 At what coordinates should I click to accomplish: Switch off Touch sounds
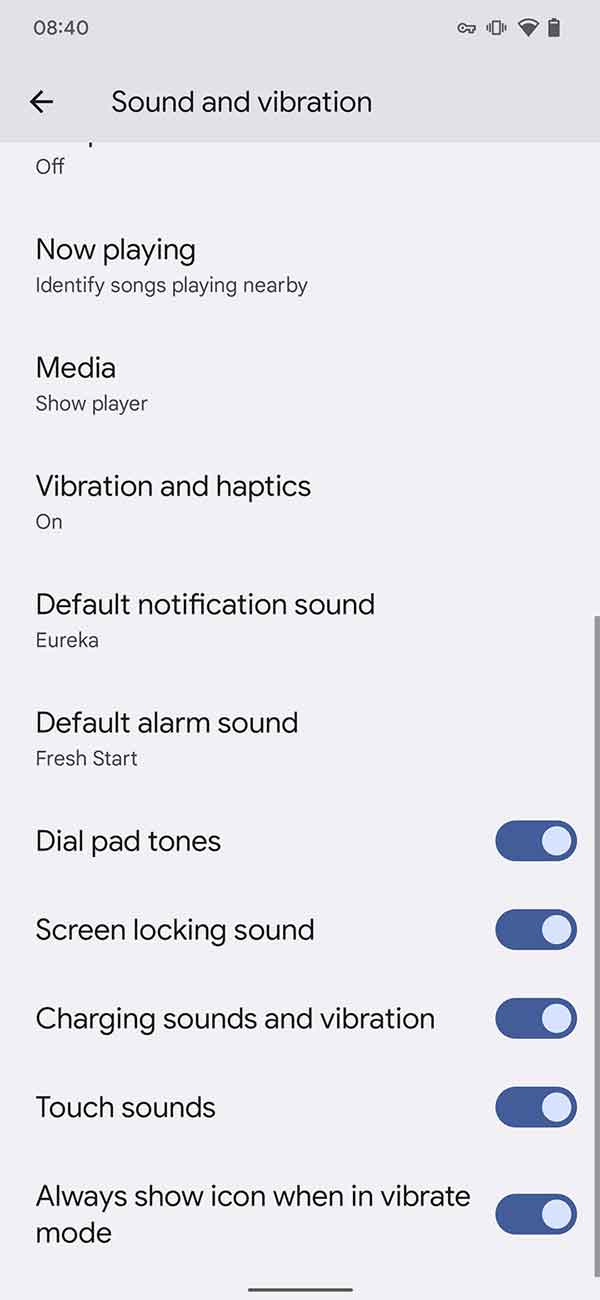pyautogui.click(x=535, y=1108)
